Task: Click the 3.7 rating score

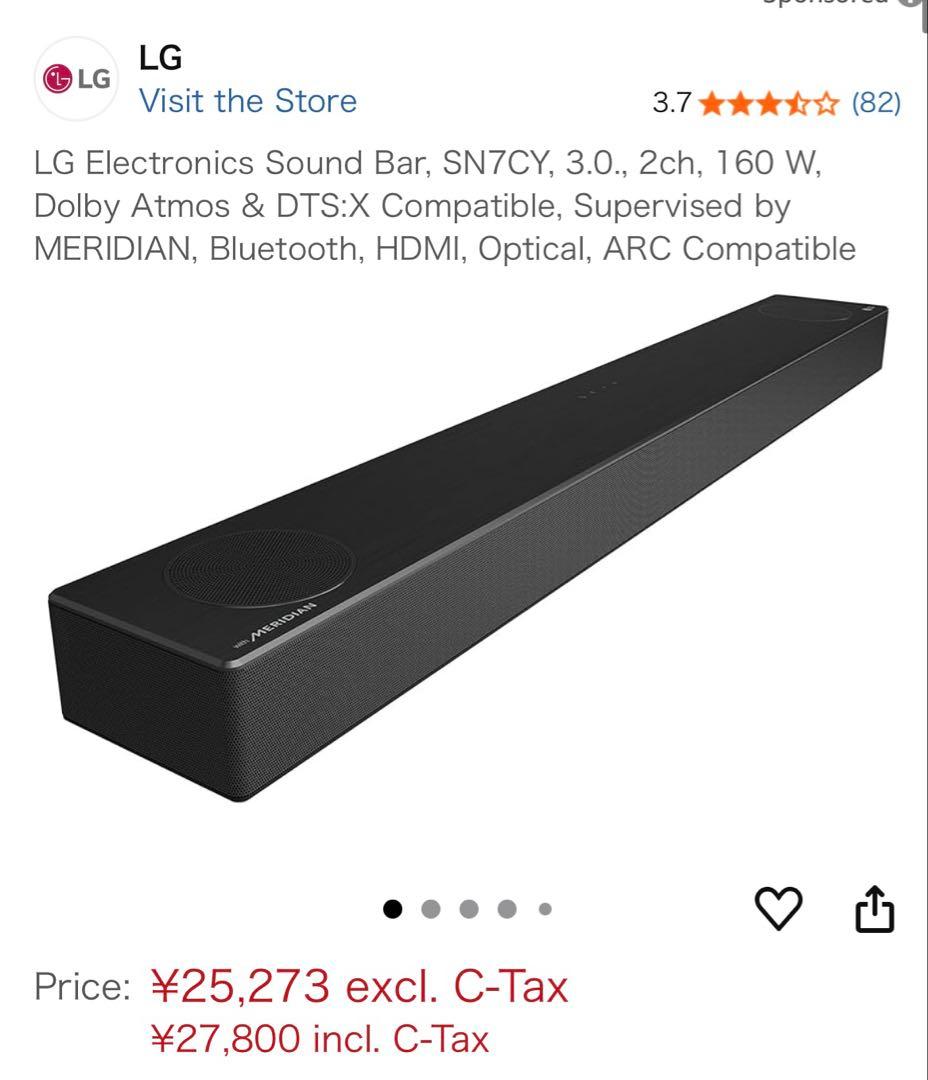Action: coord(674,101)
